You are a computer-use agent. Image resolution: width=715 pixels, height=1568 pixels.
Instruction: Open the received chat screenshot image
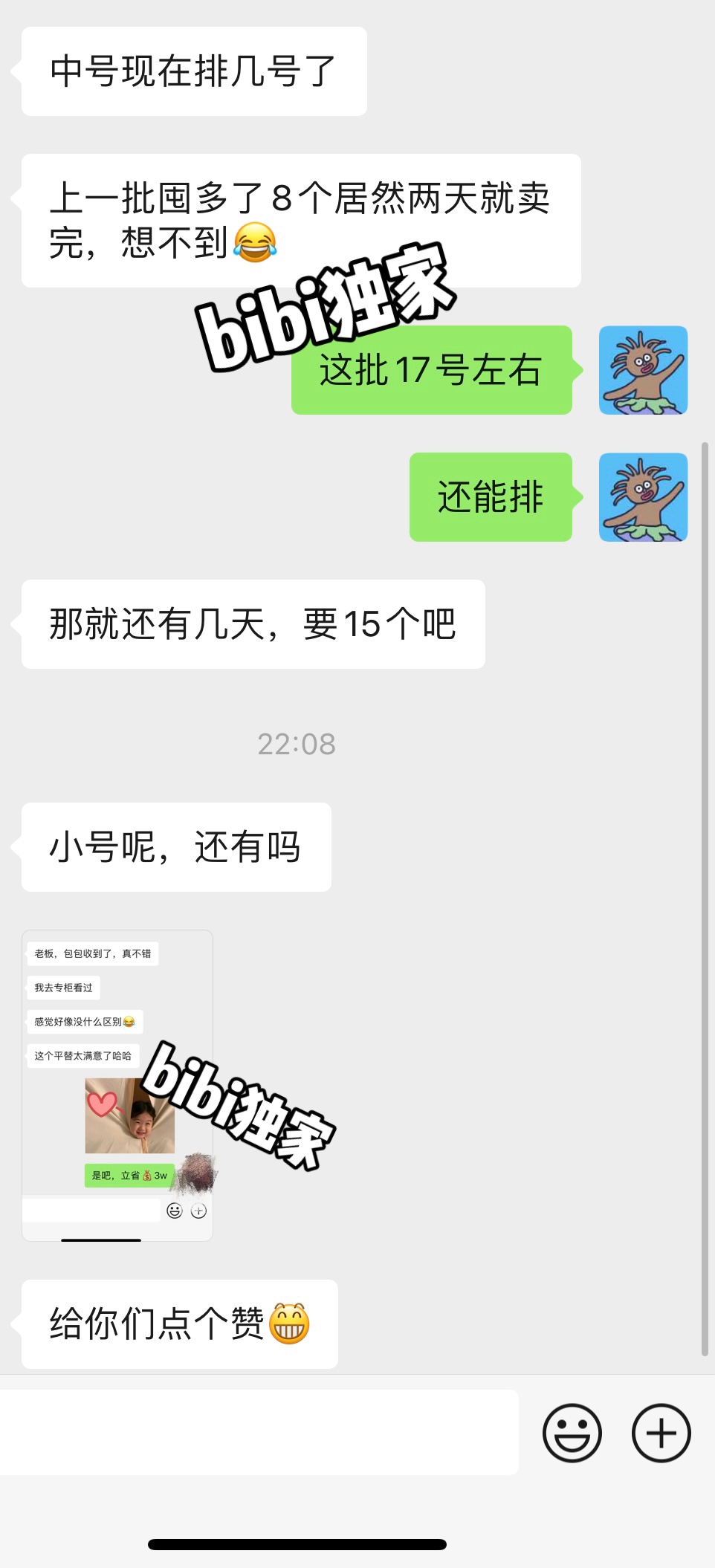click(117, 1085)
